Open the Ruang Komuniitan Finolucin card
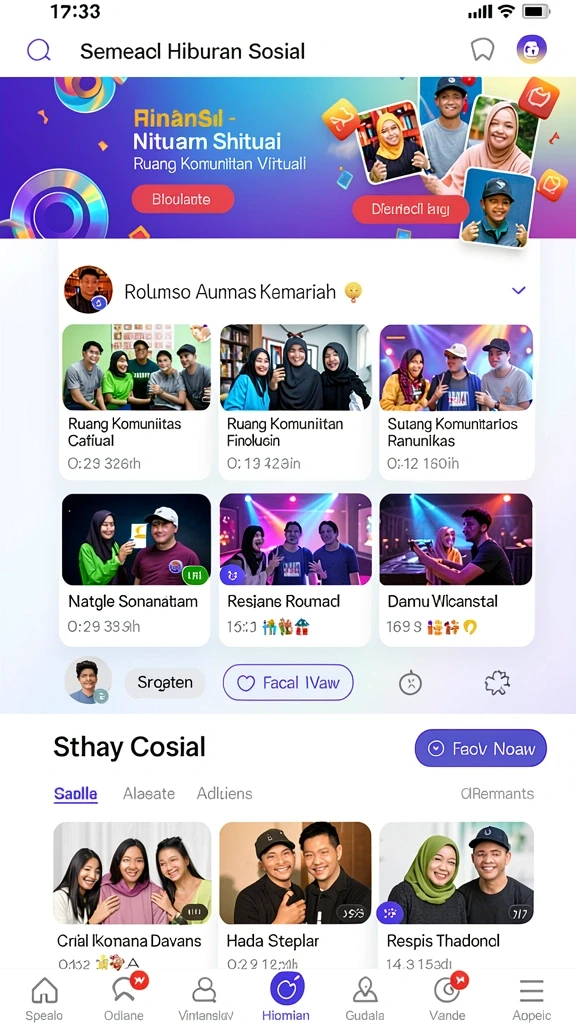 [295, 401]
